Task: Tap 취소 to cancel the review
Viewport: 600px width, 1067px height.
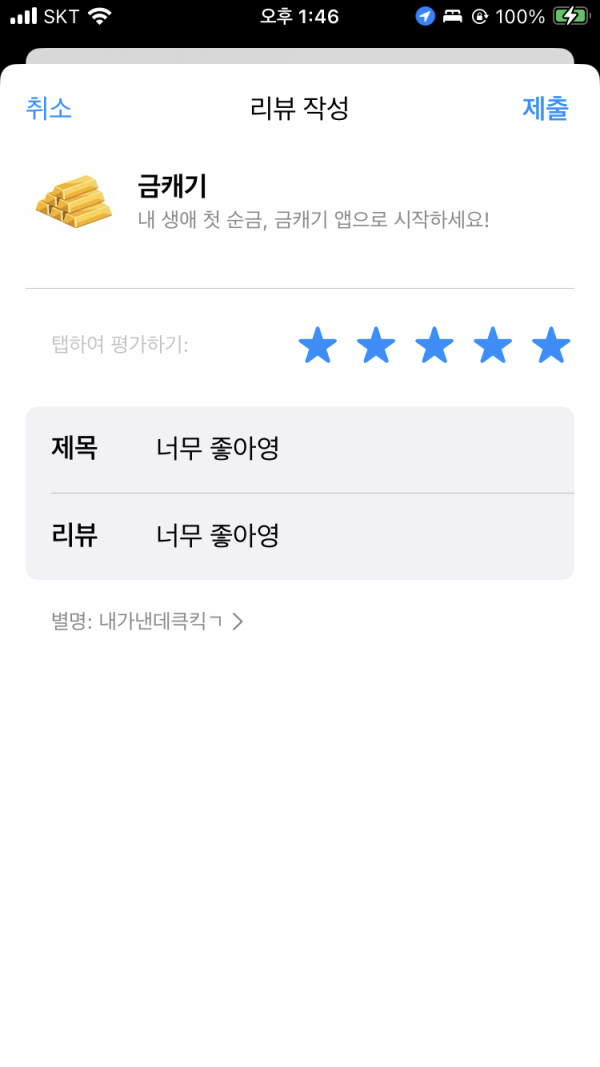Action: pyautogui.click(x=48, y=108)
